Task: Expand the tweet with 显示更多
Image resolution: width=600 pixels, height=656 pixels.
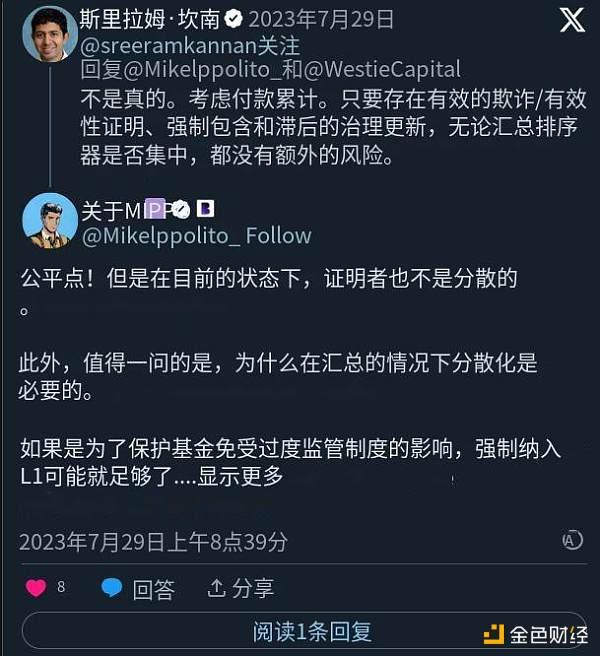Action: (240, 476)
